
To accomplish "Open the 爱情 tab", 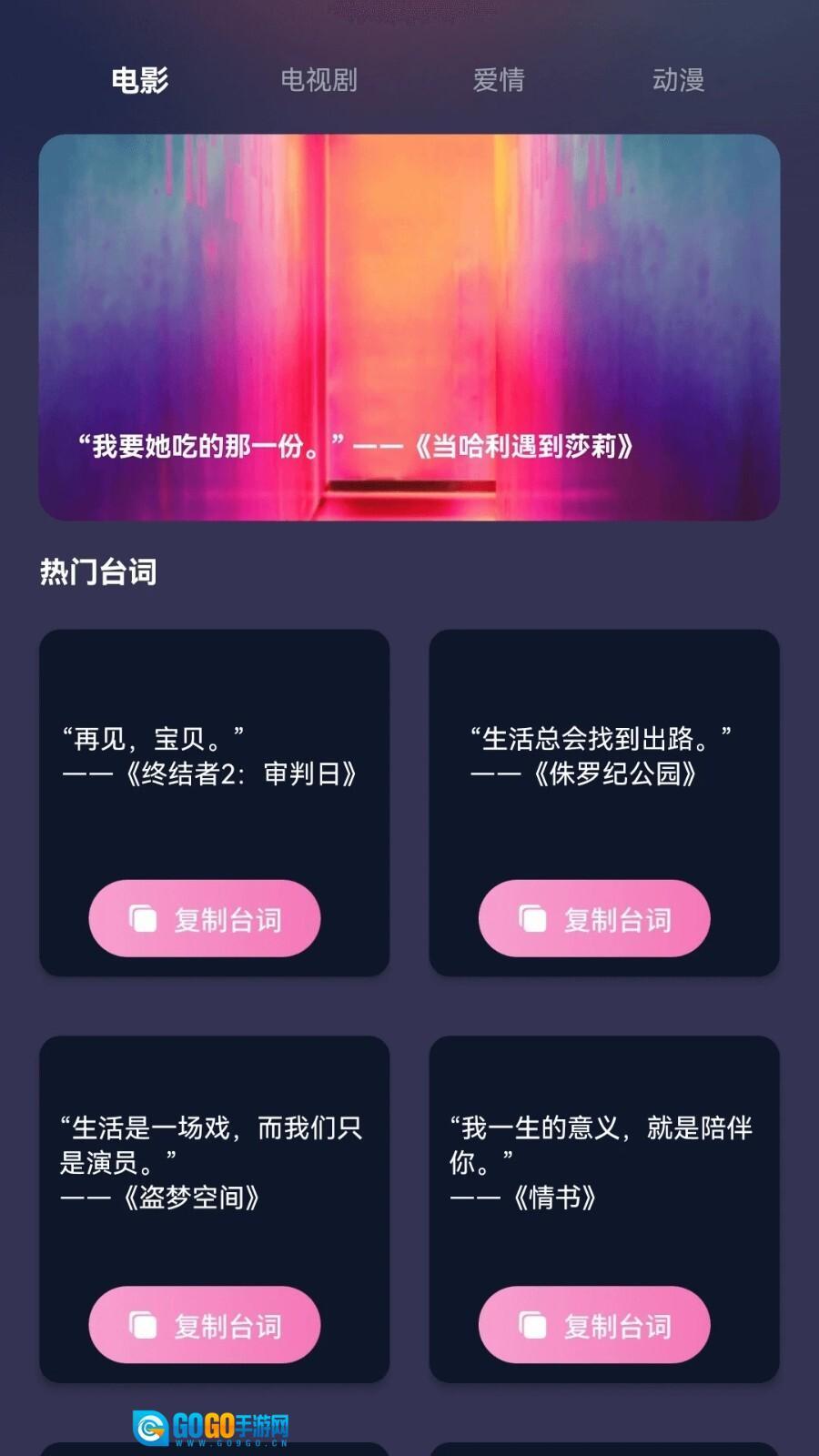I will pos(498,80).
